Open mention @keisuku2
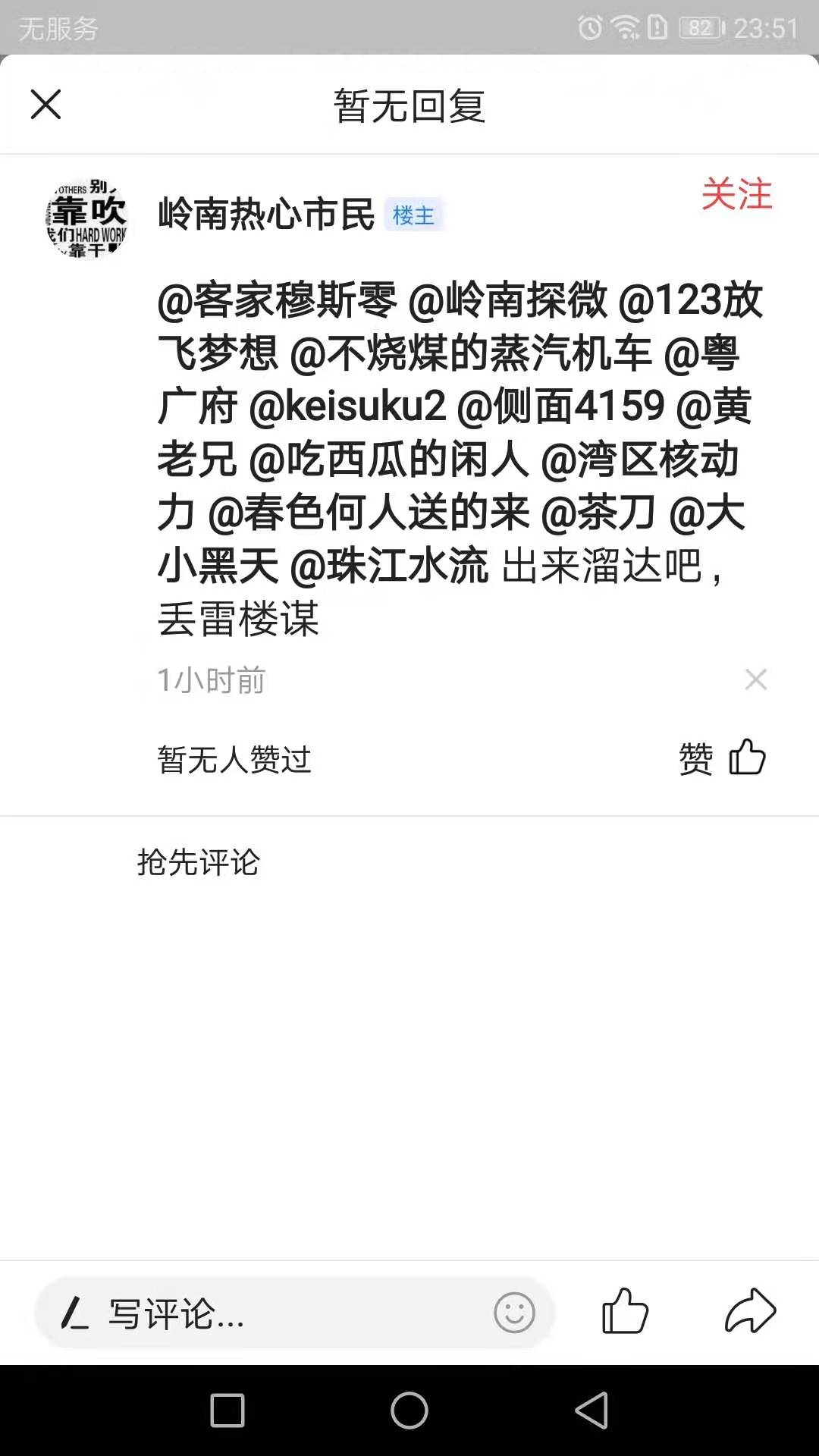This screenshot has height=1456, width=819. (347, 406)
